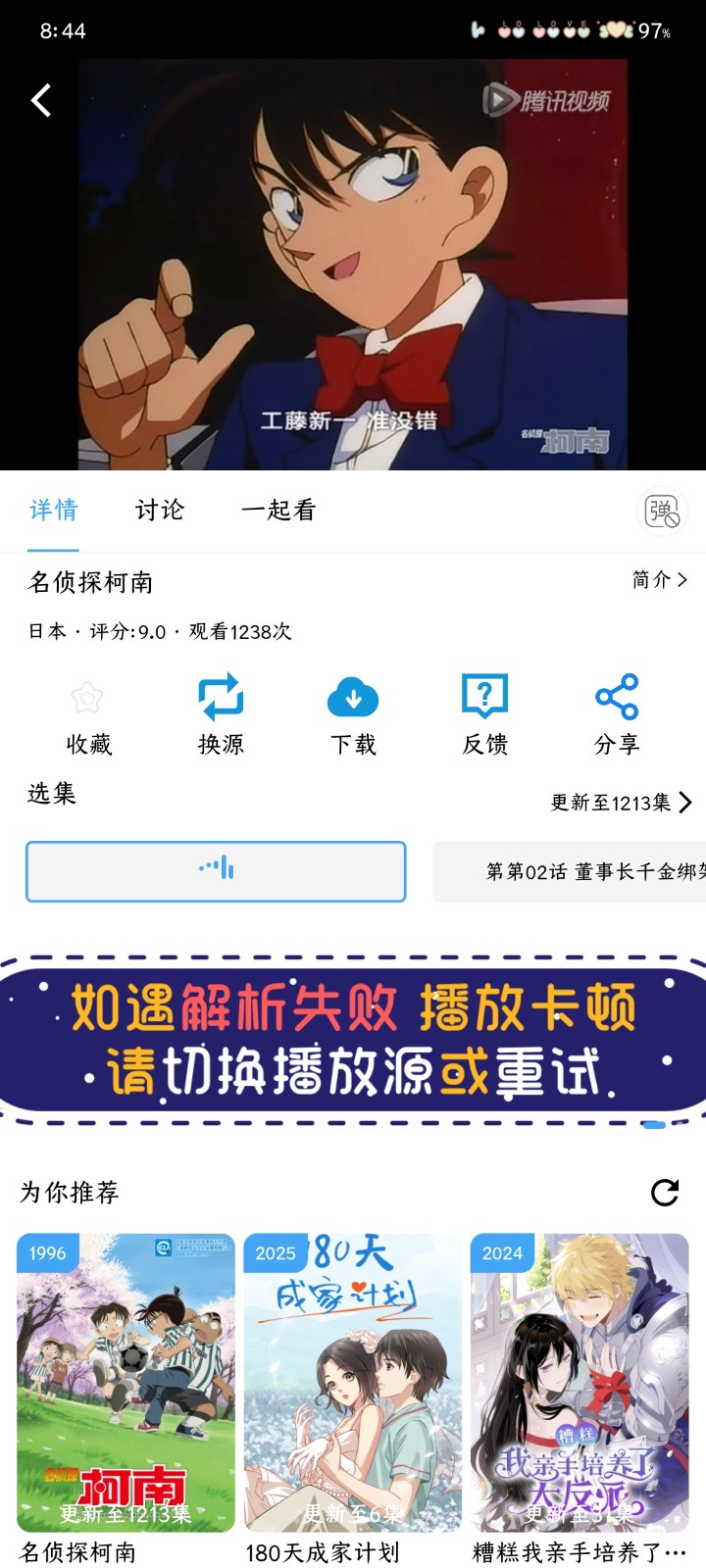Screen dimensions: 706x1568
Task: Expand 简介 to view show synopsis
Action: click(658, 580)
